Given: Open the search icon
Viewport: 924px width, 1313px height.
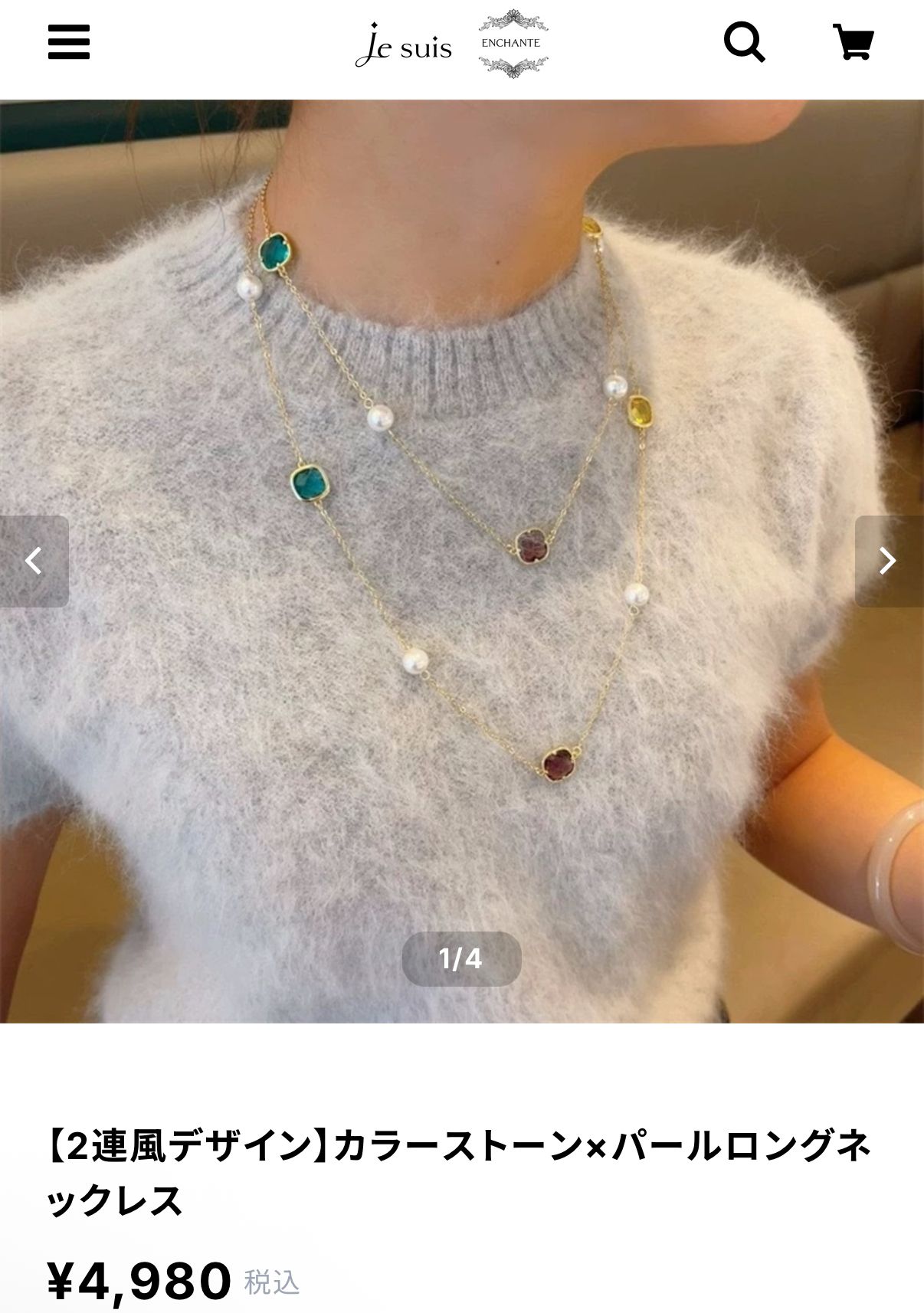Looking at the screenshot, I should [744, 41].
